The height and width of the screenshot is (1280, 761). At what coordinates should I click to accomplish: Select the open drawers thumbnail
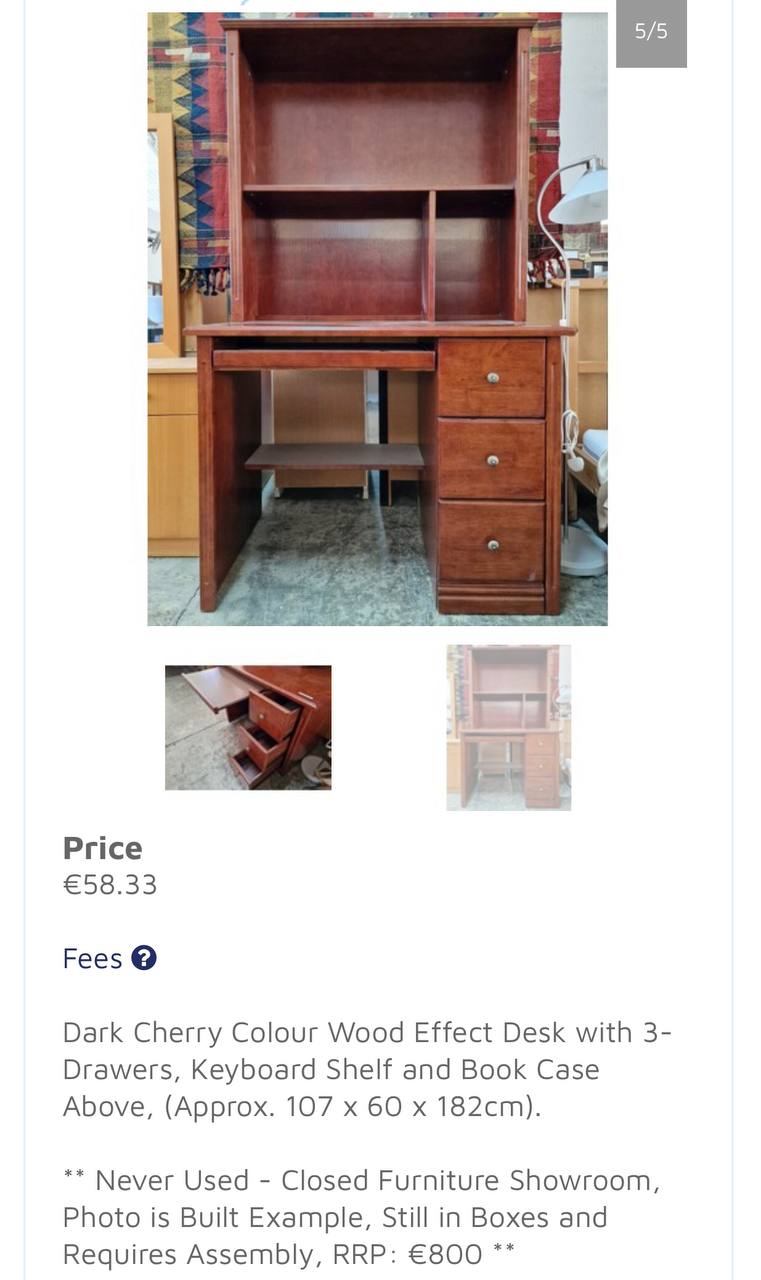coord(248,728)
